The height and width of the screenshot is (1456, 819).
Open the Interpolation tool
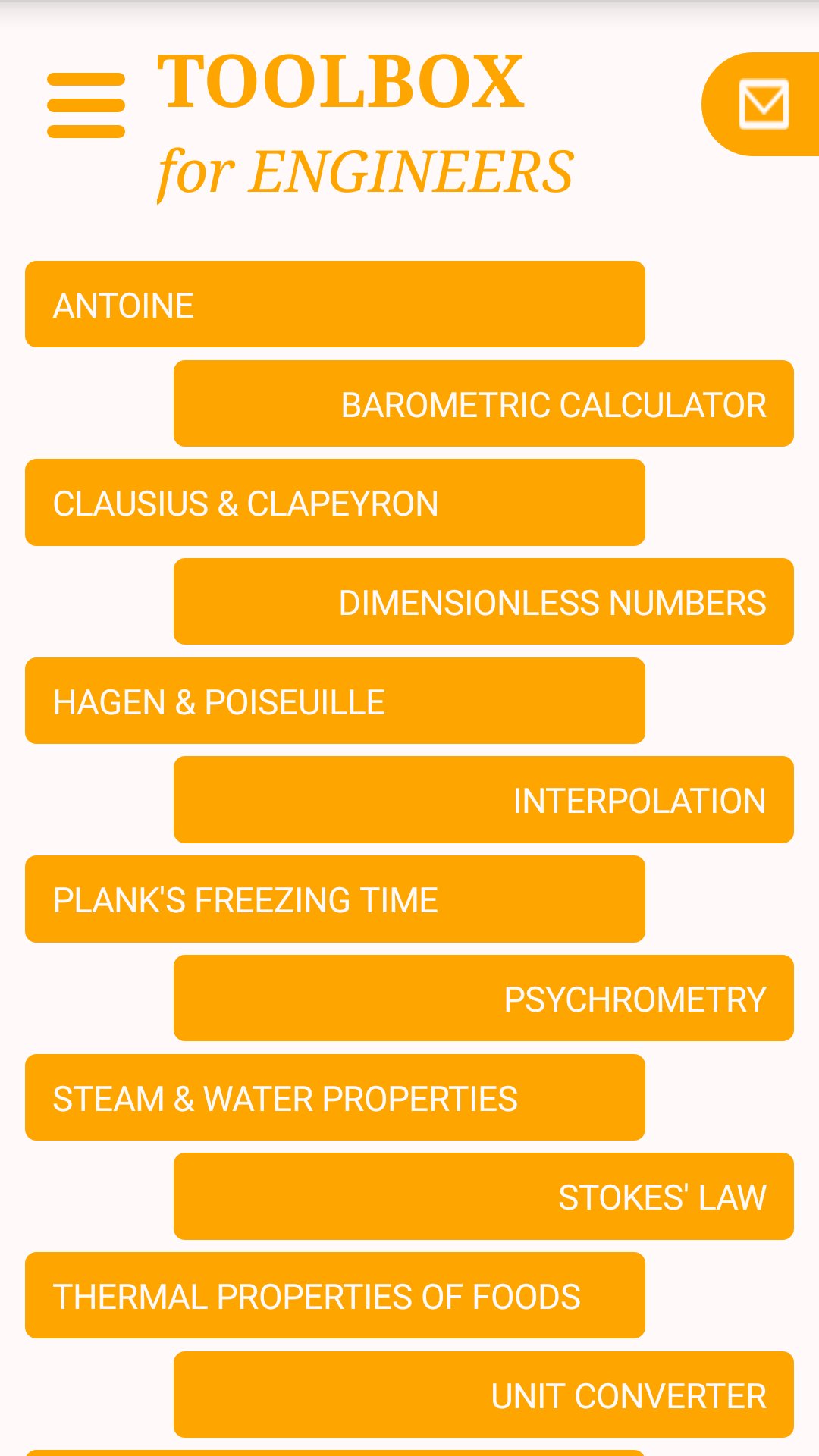[x=483, y=799]
